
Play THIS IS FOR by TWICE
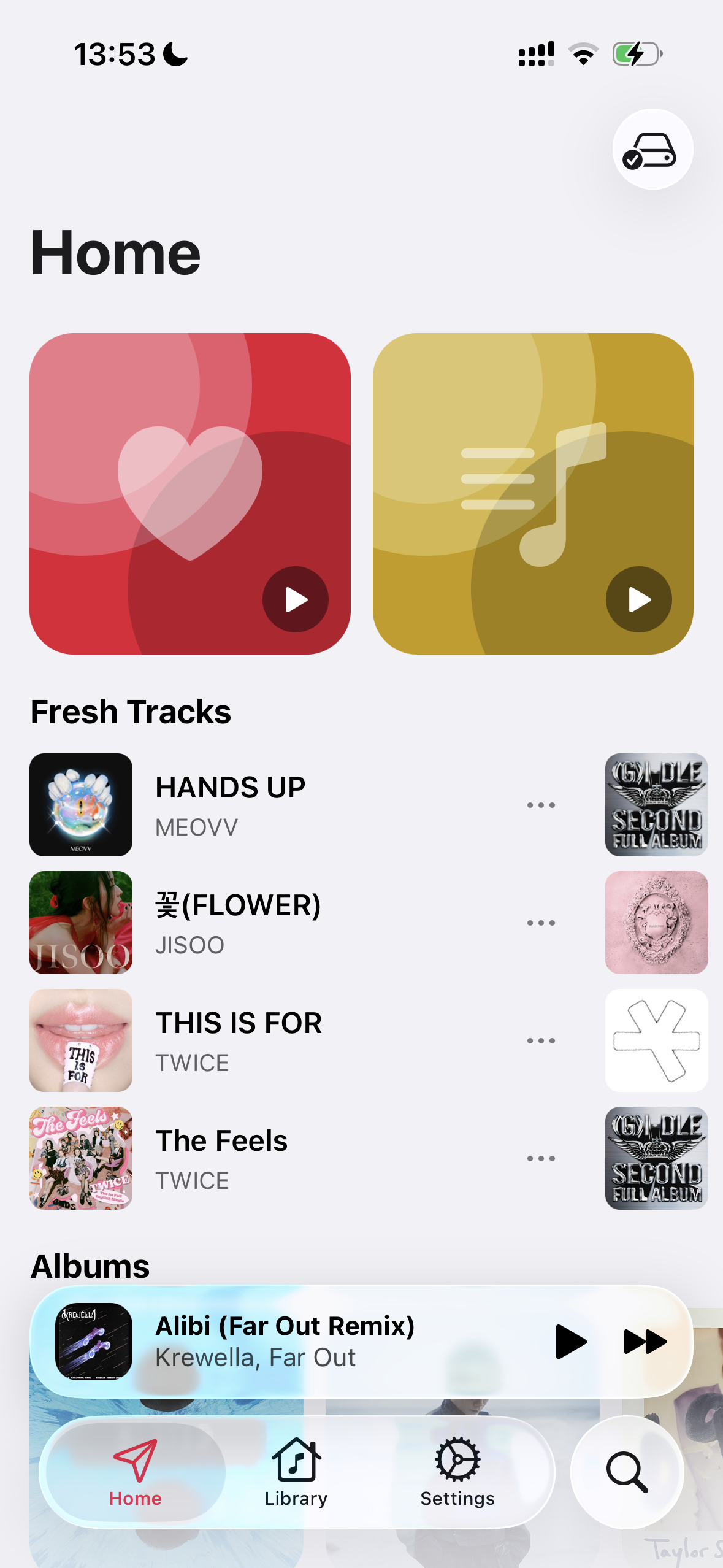click(x=238, y=1040)
